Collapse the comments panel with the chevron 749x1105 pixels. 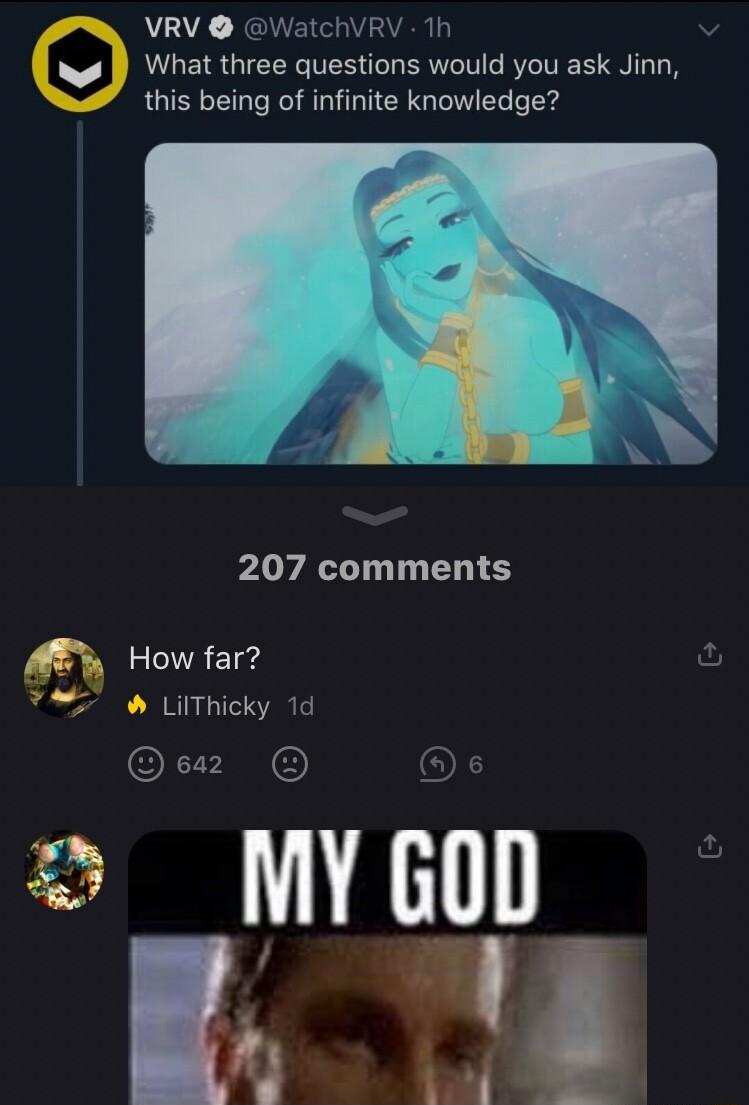(x=374, y=513)
